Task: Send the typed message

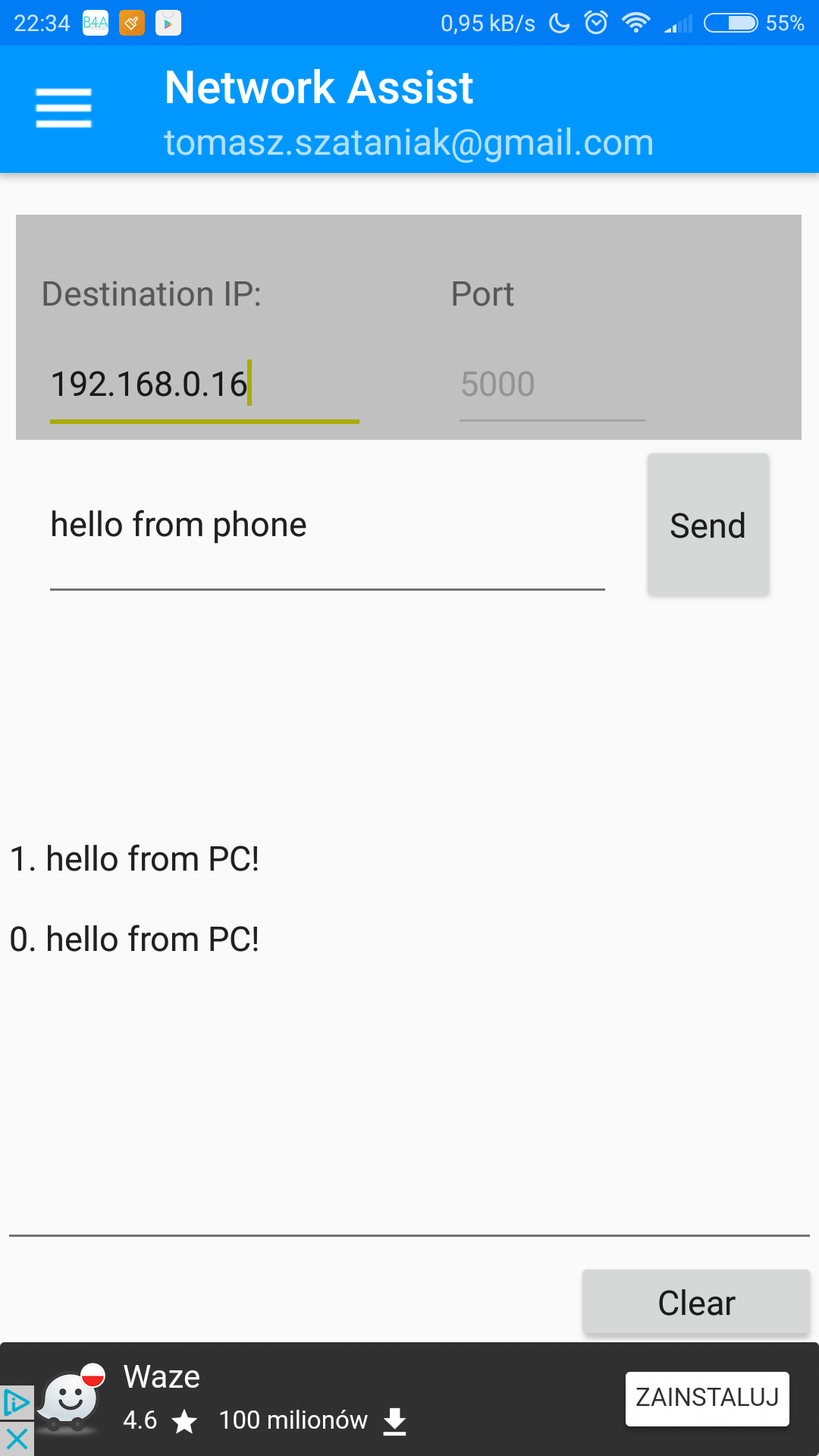Action: coord(708,525)
